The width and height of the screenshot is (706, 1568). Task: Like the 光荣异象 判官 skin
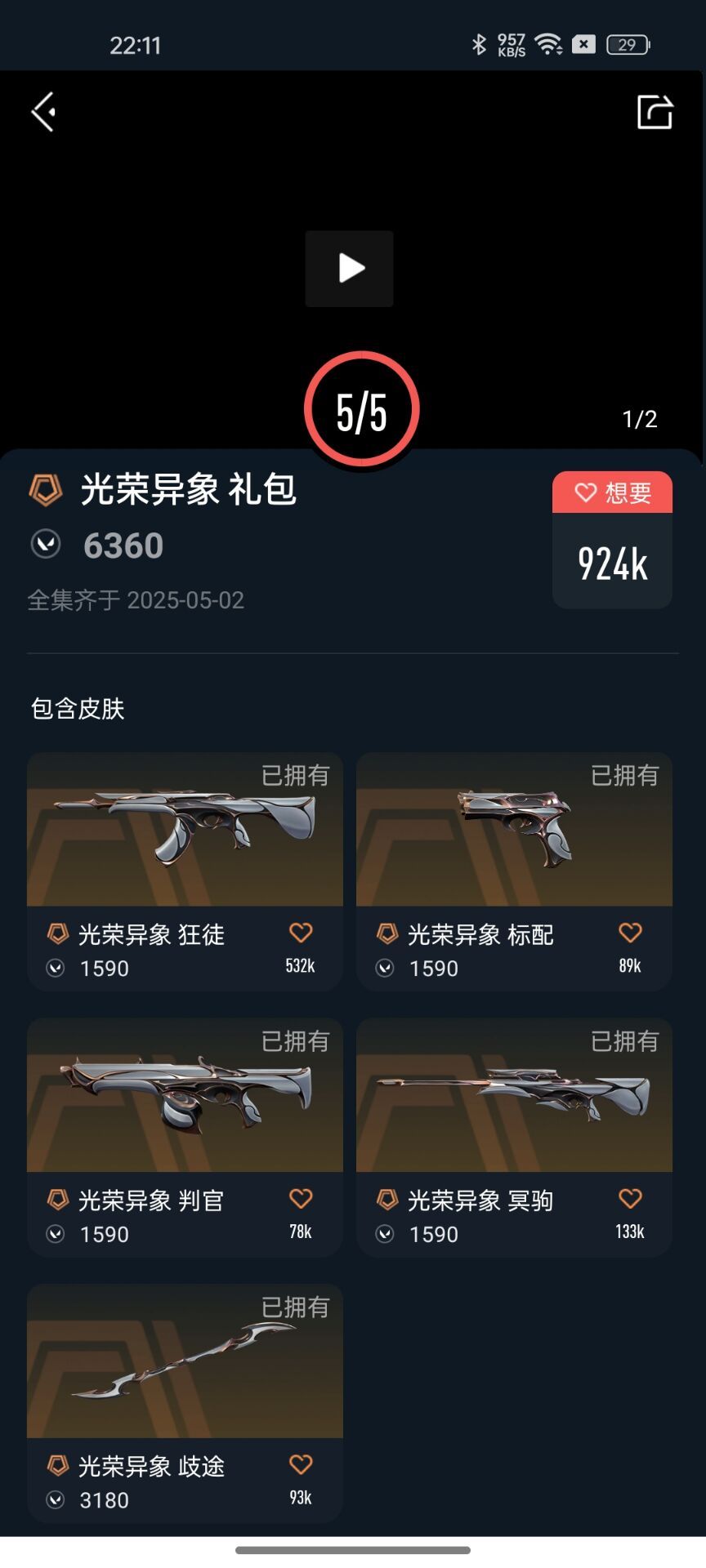tap(301, 1199)
